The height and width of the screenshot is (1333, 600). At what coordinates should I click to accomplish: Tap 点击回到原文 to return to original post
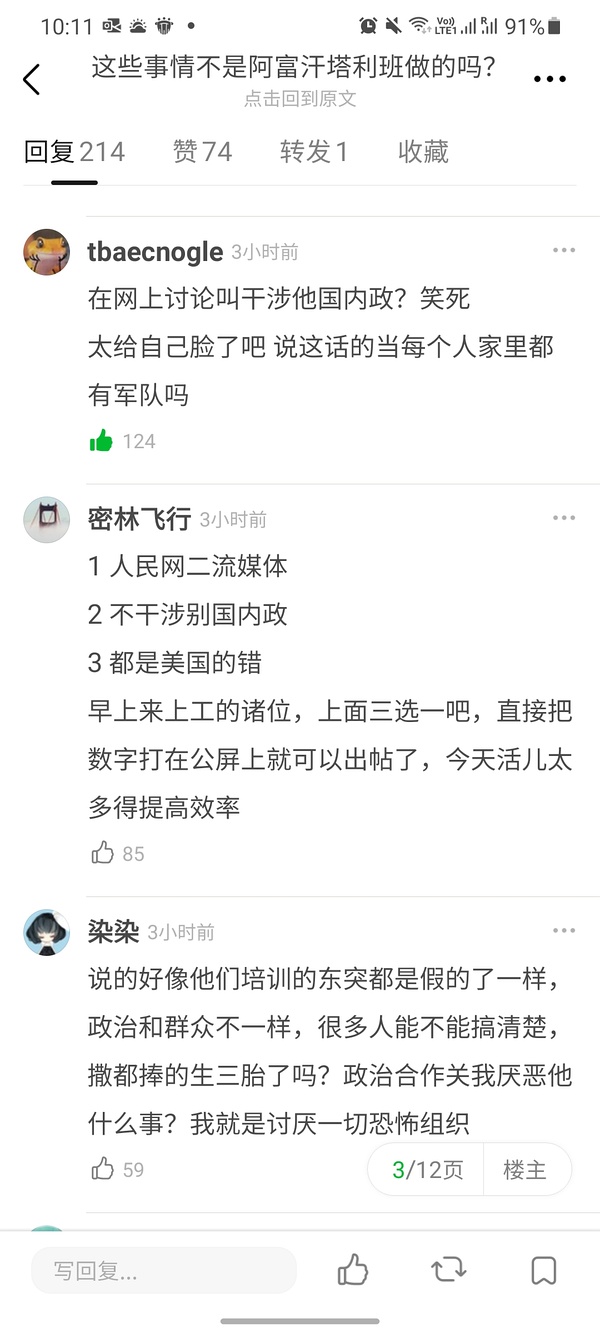click(300, 99)
